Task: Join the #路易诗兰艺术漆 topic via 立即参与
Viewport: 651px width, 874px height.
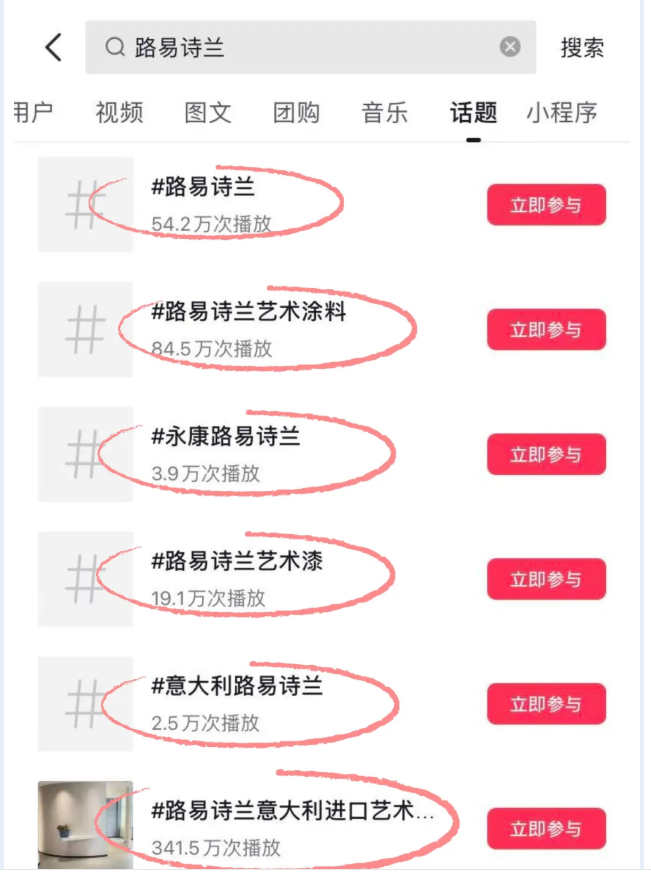Action: [546, 580]
